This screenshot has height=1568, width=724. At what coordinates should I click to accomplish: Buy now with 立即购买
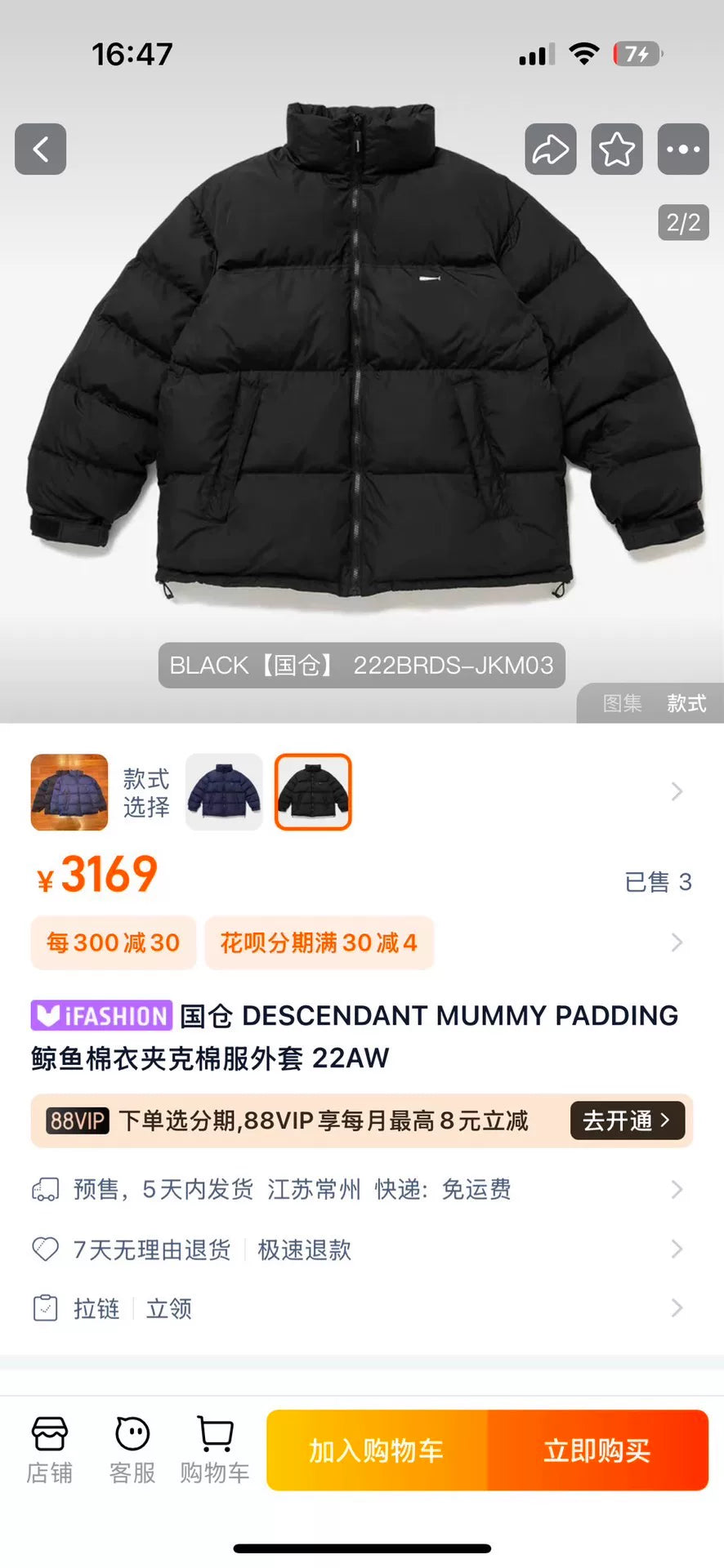597,1450
